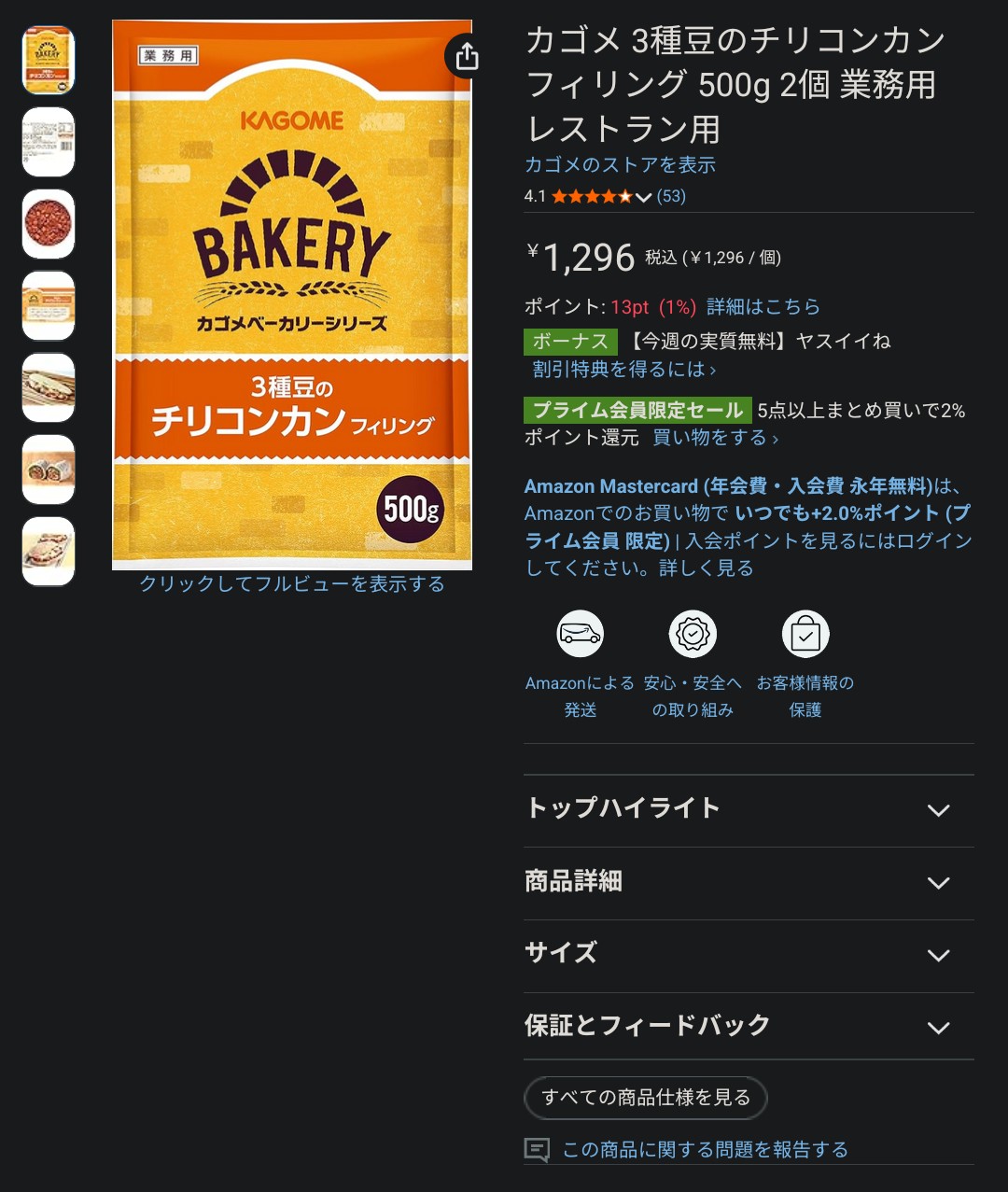Open 買い物をする link
This screenshot has height=1192, width=1008.
pos(715,438)
